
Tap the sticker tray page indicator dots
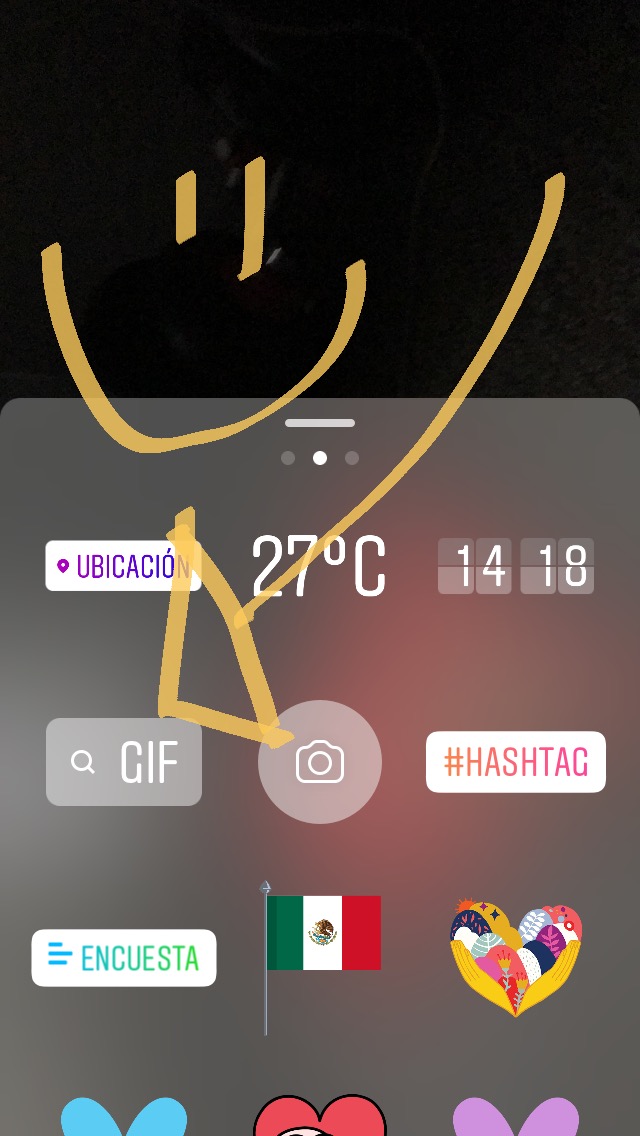click(320, 458)
